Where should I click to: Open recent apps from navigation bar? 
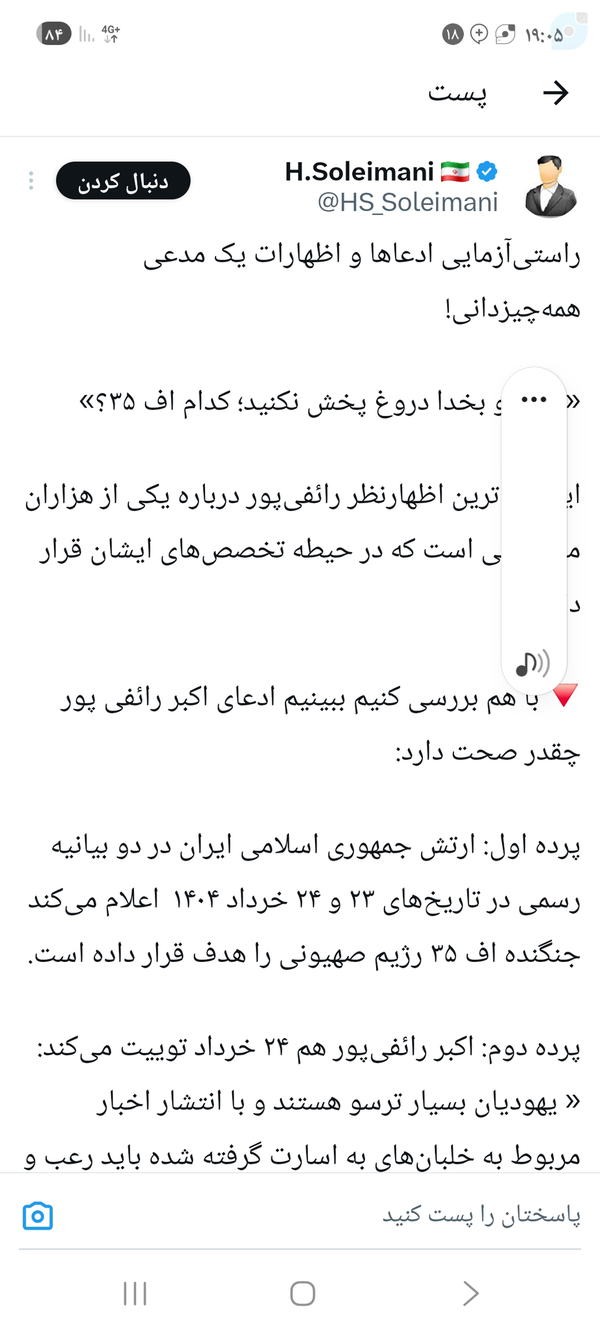(135, 1293)
